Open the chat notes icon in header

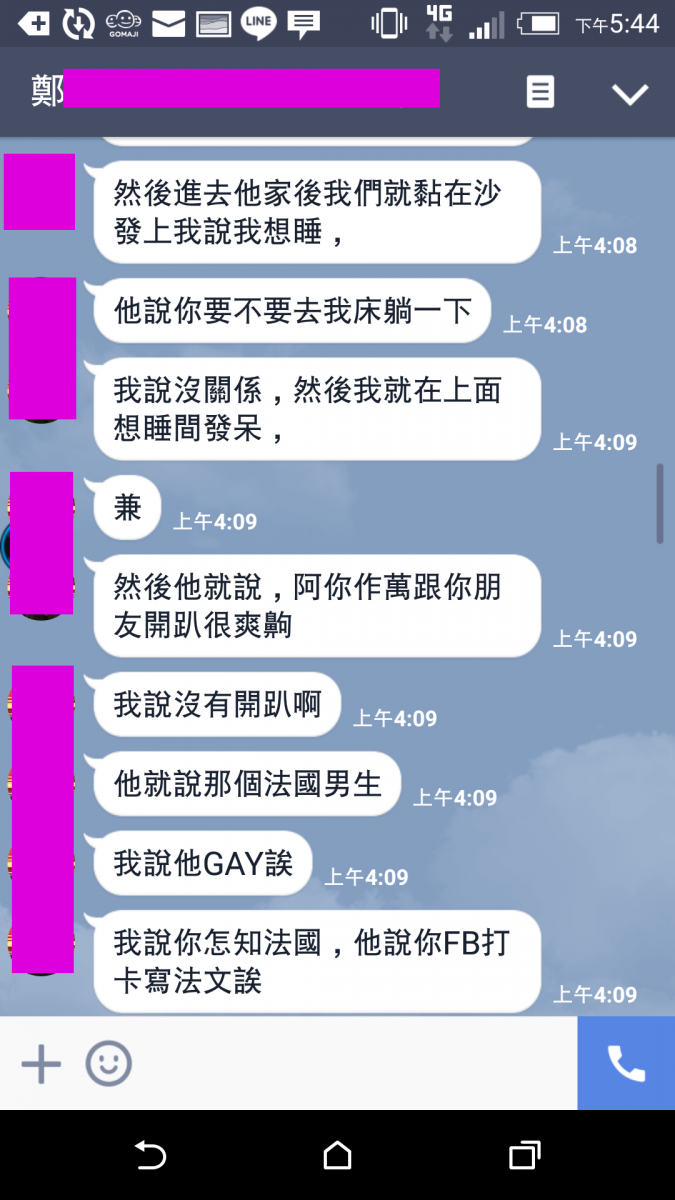[540, 93]
